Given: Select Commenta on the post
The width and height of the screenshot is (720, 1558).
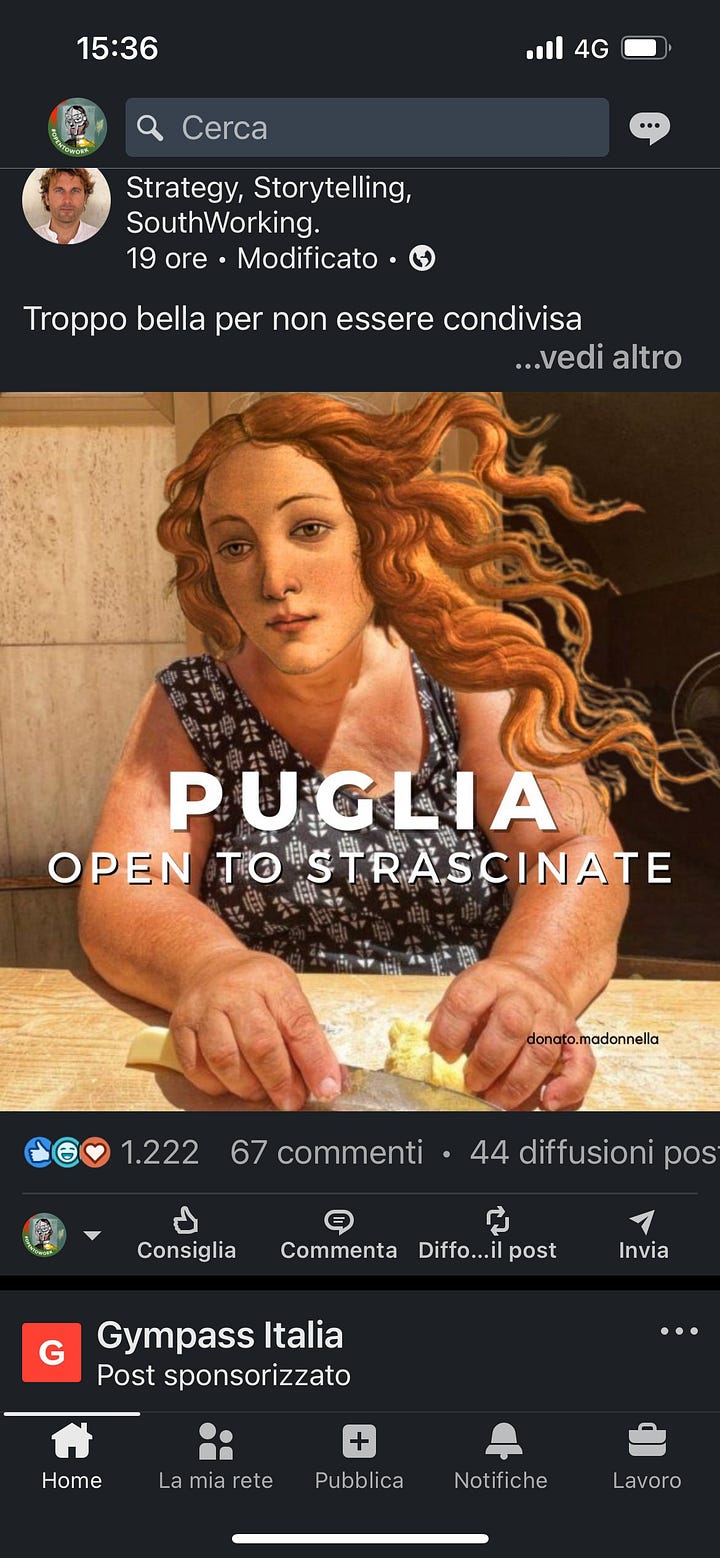Looking at the screenshot, I should [338, 1235].
